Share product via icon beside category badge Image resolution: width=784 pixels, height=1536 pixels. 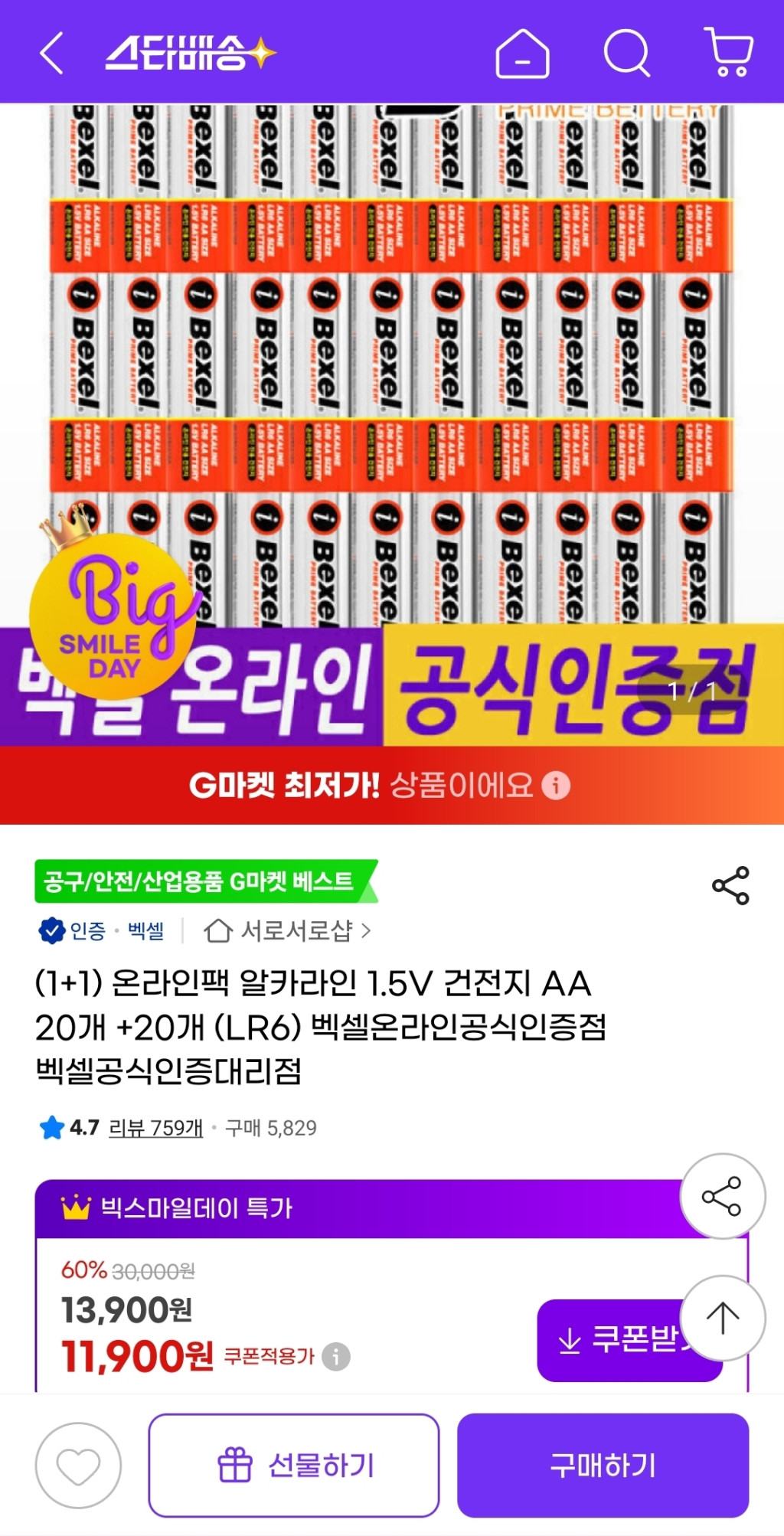[x=730, y=886]
